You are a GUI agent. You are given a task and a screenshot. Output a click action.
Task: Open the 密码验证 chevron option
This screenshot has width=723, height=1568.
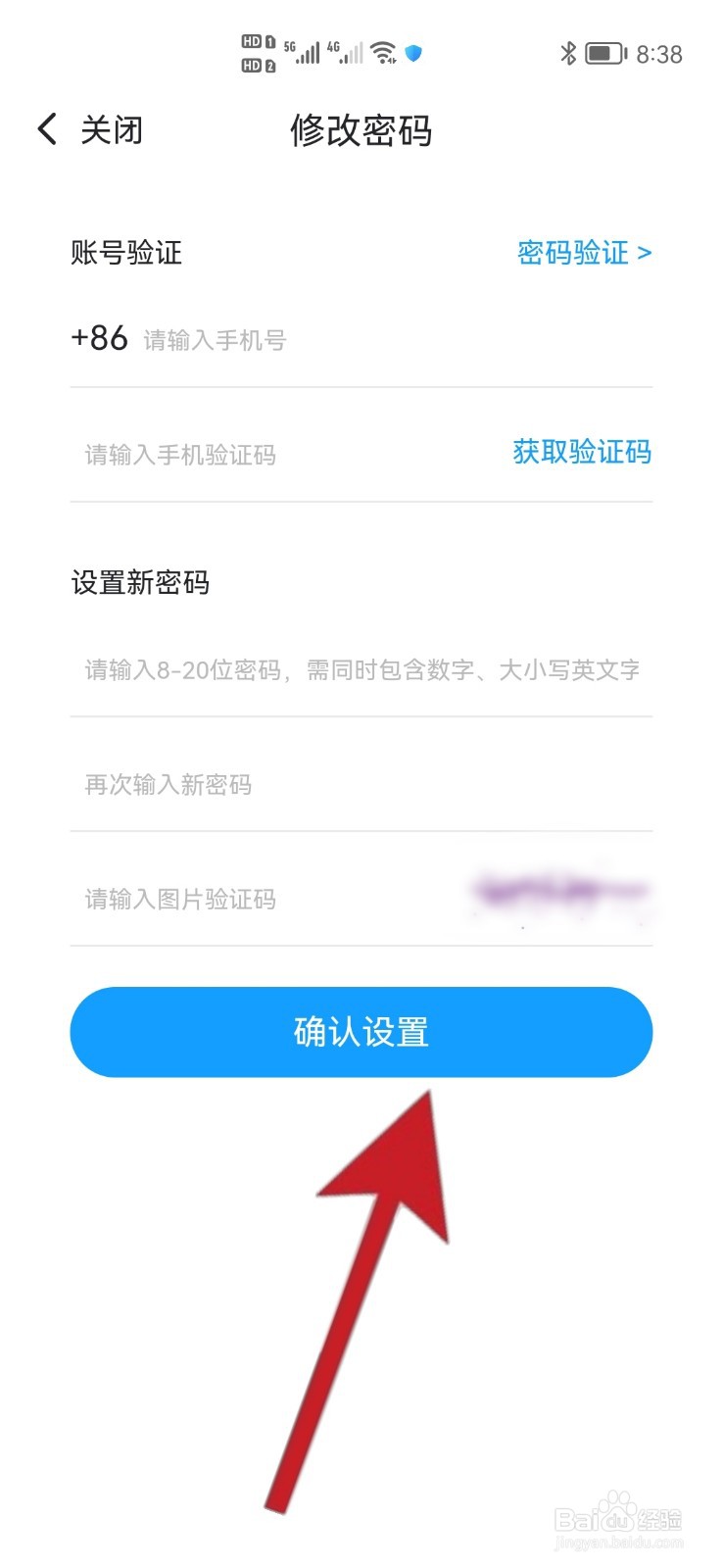(647, 253)
